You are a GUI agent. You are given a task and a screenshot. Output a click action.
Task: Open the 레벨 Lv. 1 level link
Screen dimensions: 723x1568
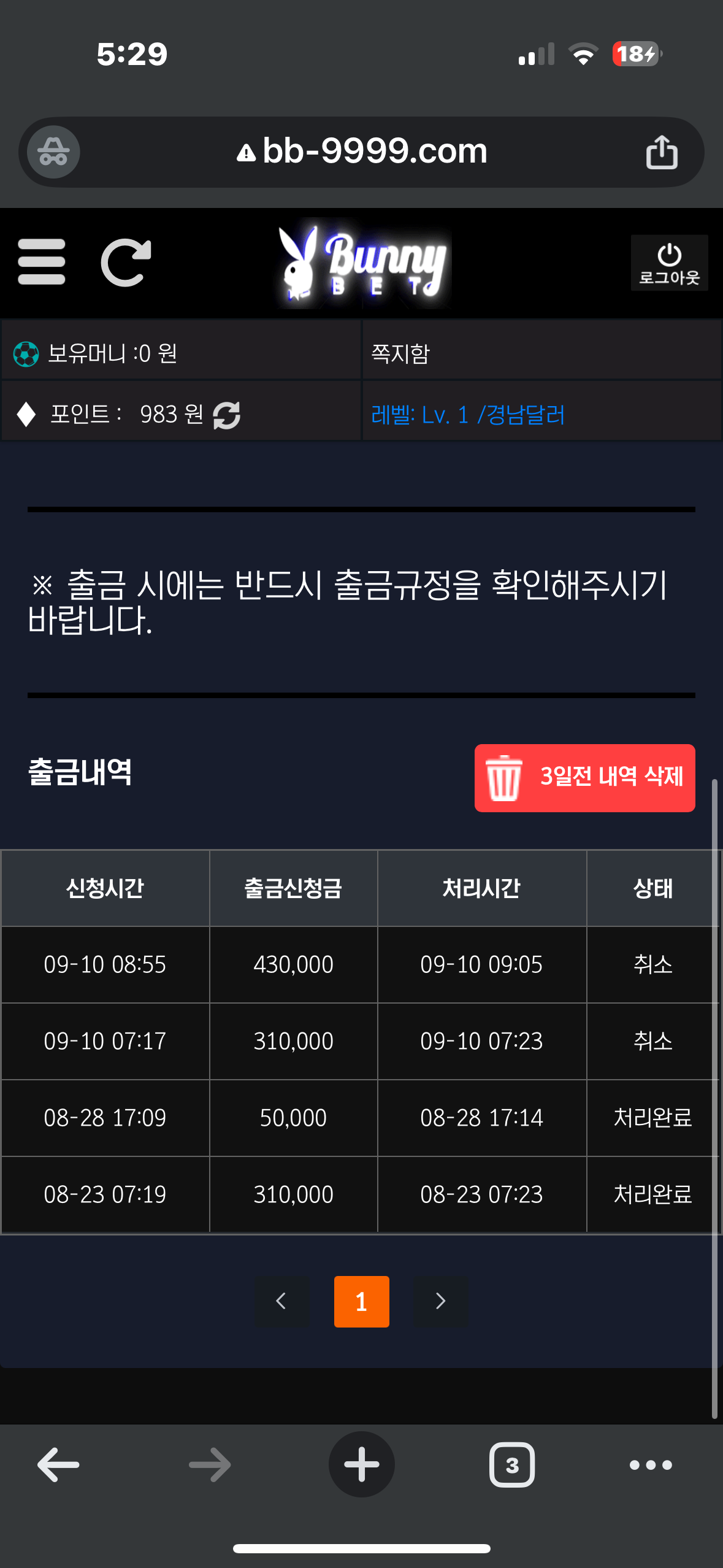(467, 415)
